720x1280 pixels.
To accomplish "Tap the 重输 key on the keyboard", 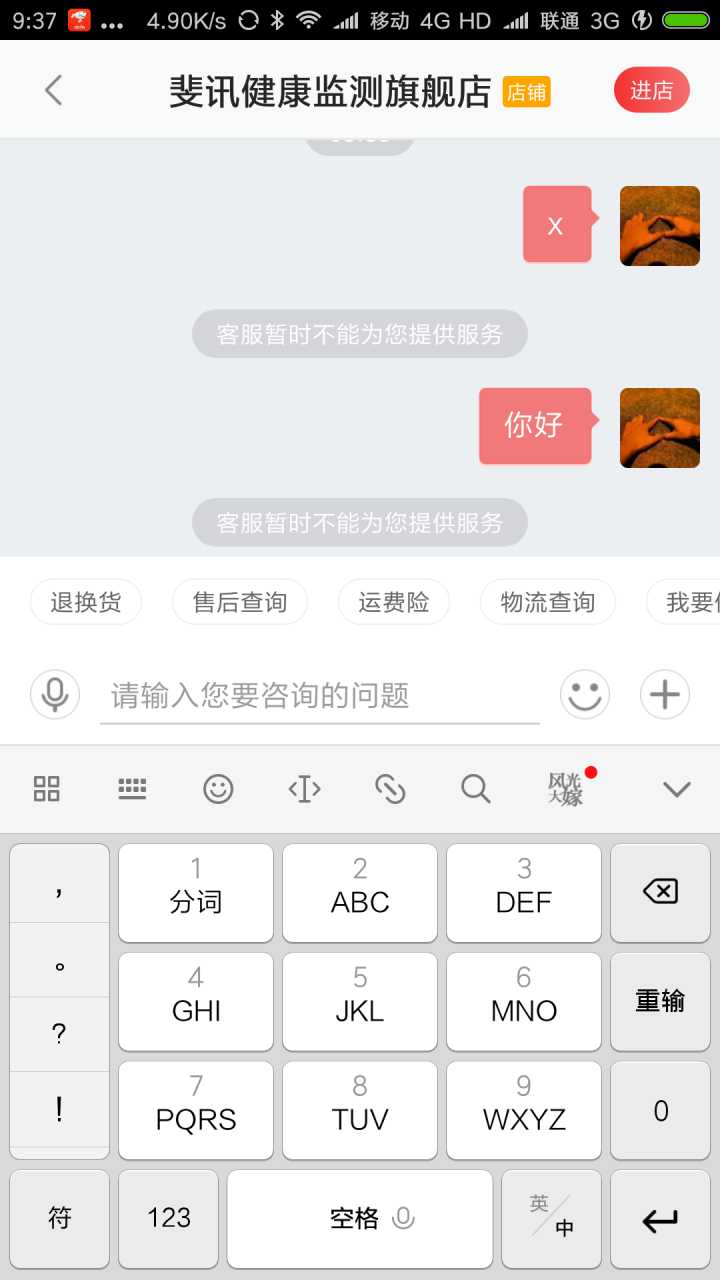I will (660, 1001).
